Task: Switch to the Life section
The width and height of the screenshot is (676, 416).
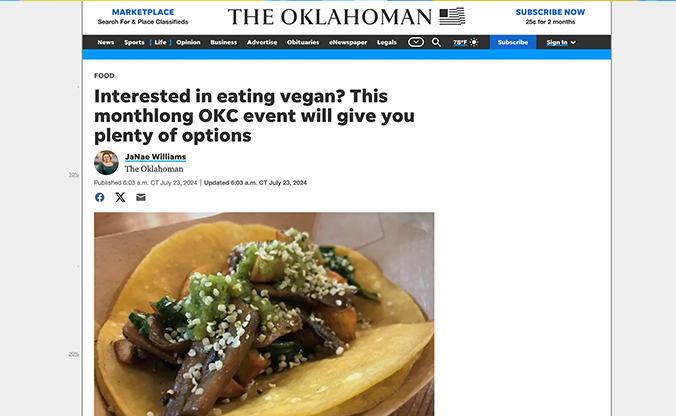Action: click(x=160, y=42)
